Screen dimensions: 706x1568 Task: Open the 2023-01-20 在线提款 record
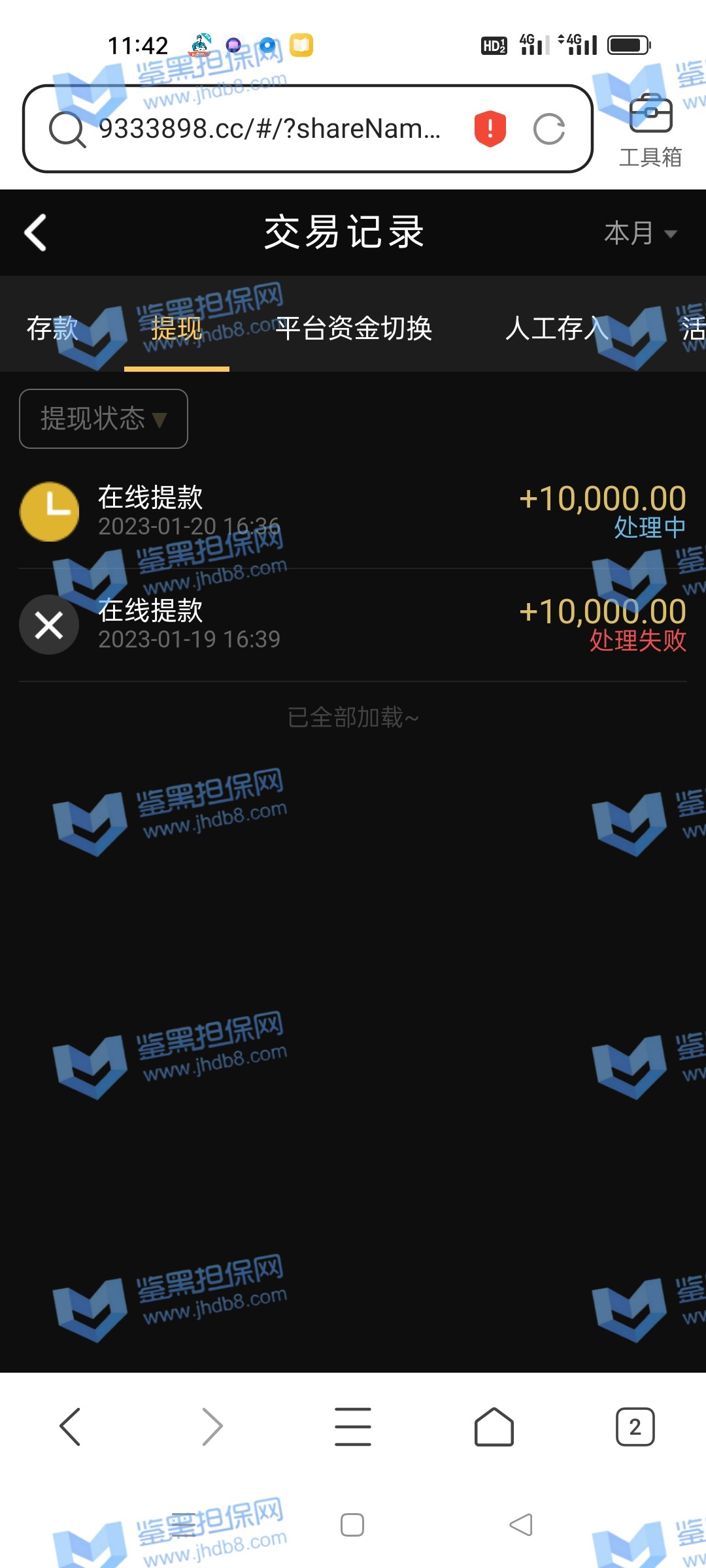(x=353, y=512)
